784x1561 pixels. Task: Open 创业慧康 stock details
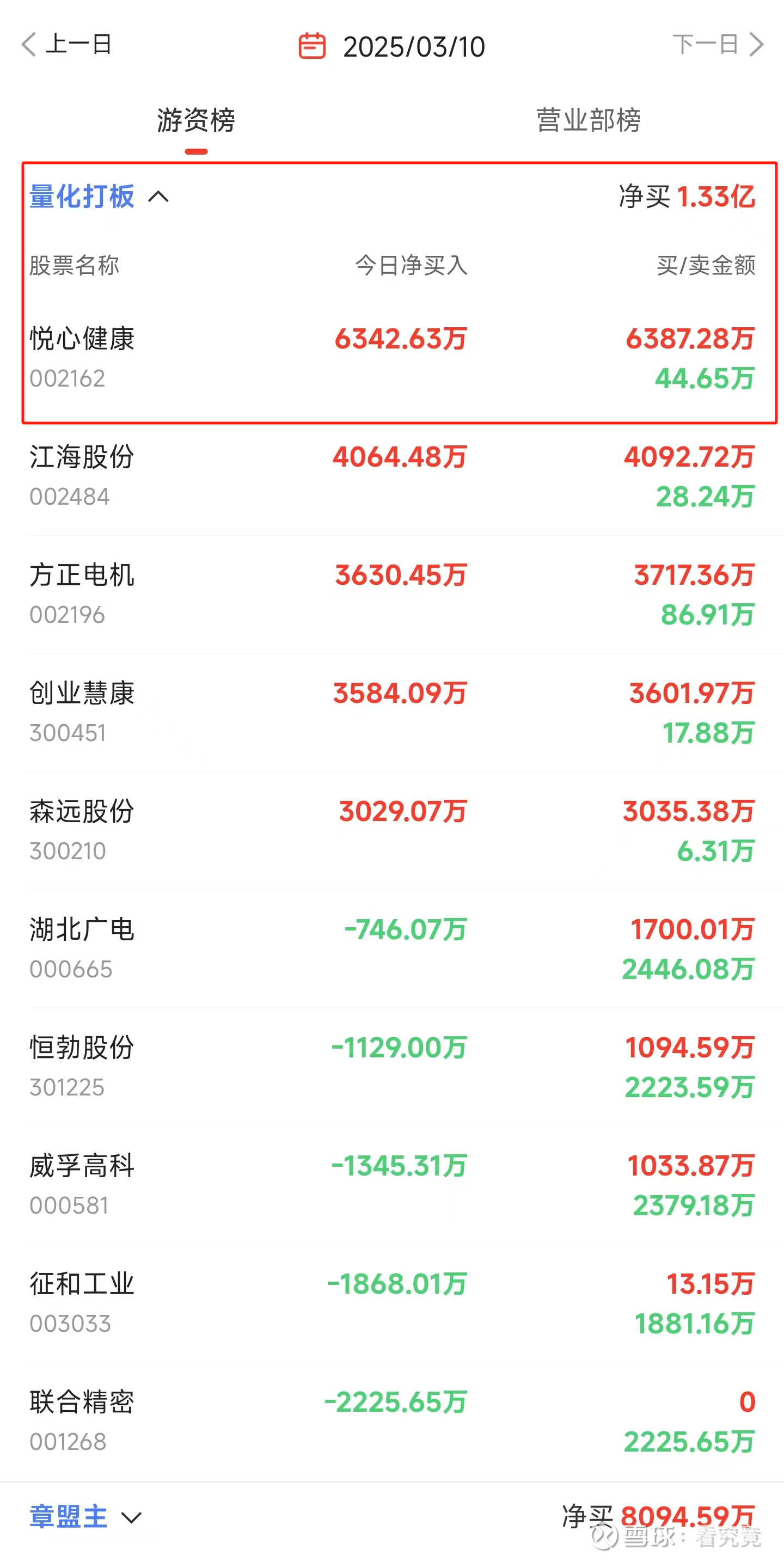[83, 694]
